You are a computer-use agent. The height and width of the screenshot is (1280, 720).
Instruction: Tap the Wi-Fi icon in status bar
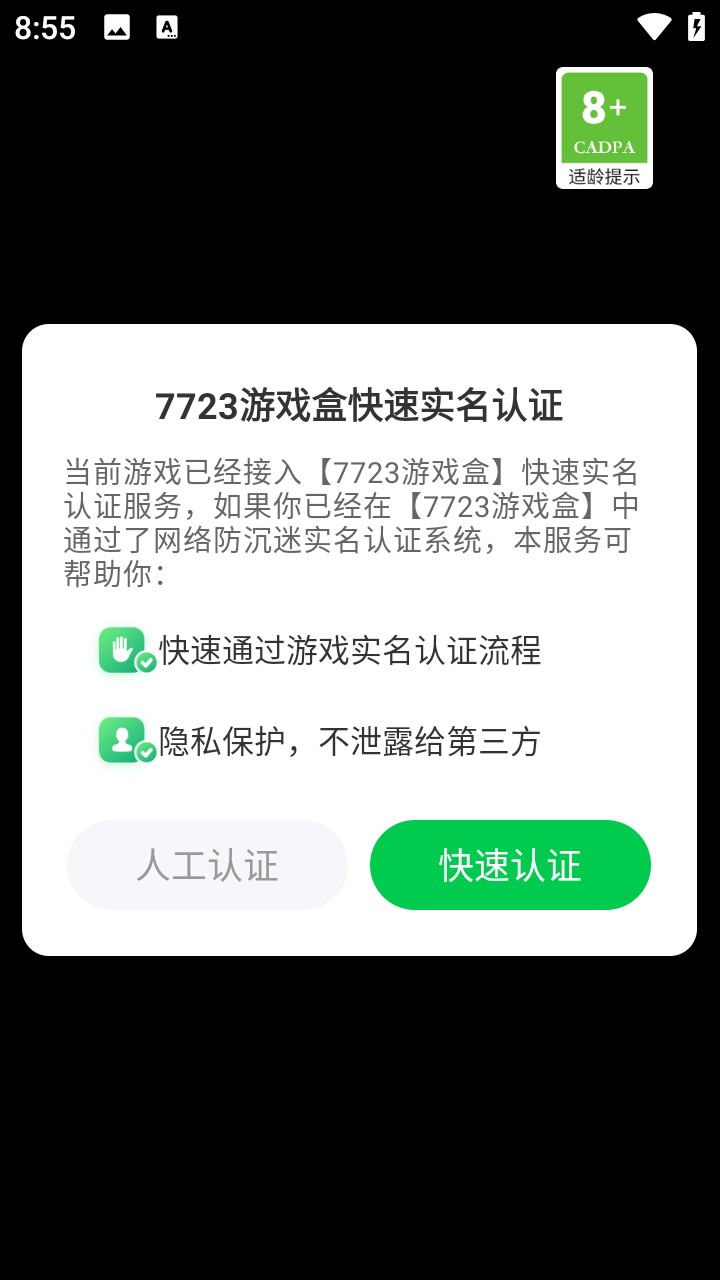pos(655,27)
